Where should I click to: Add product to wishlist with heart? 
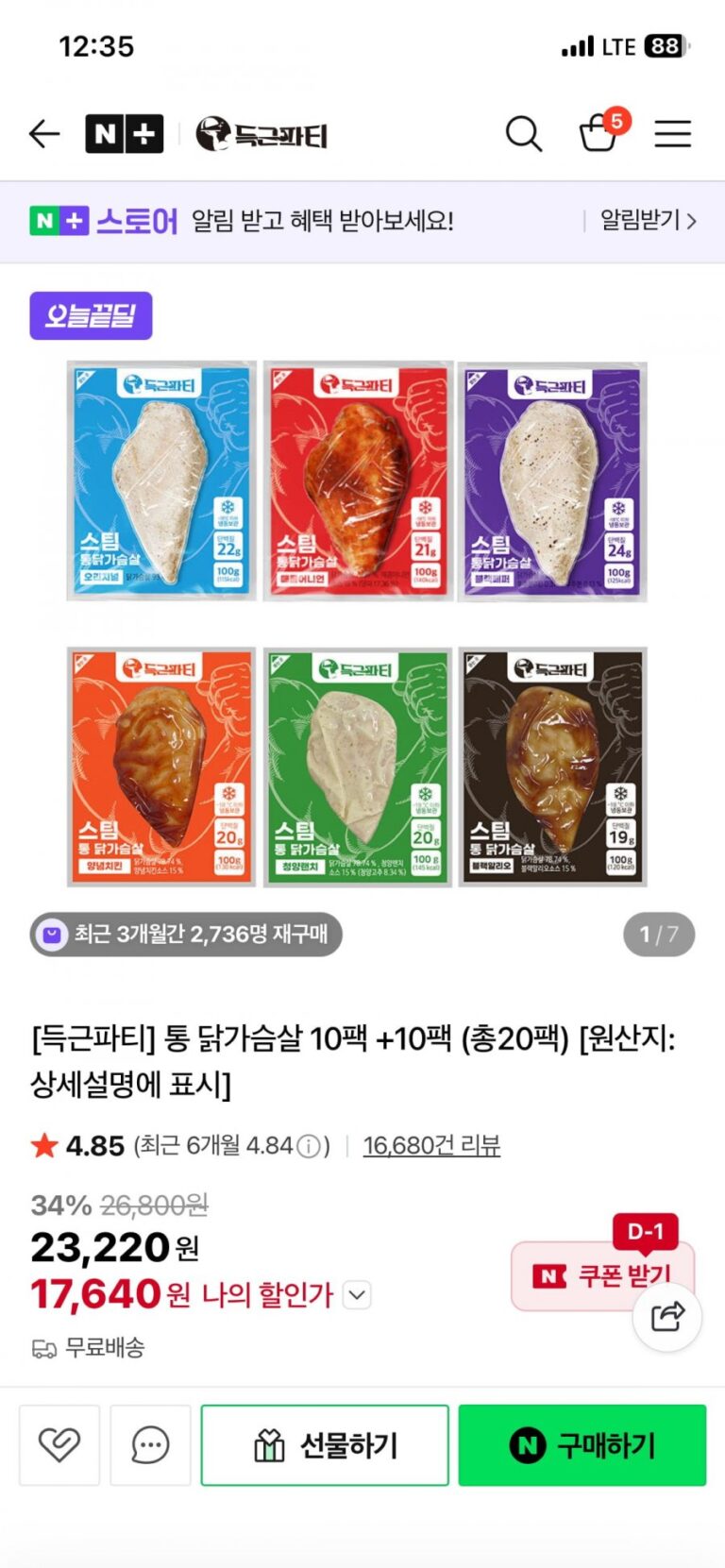[59, 1444]
